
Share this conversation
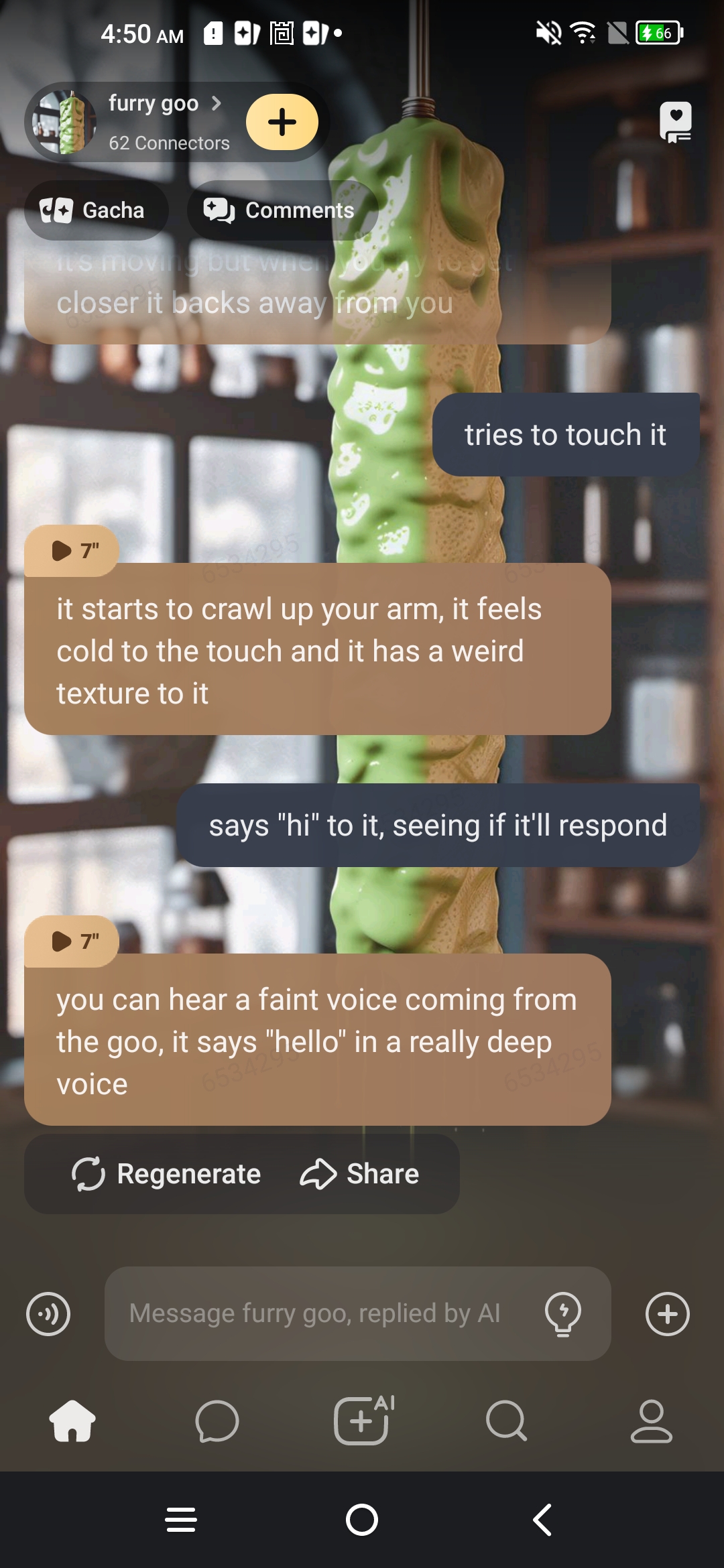coord(359,1174)
